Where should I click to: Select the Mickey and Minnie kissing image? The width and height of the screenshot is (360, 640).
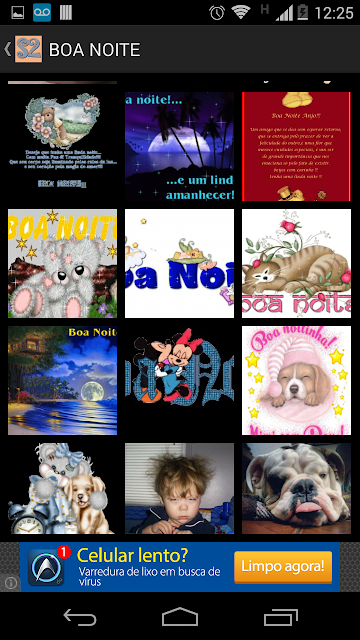click(180, 380)
